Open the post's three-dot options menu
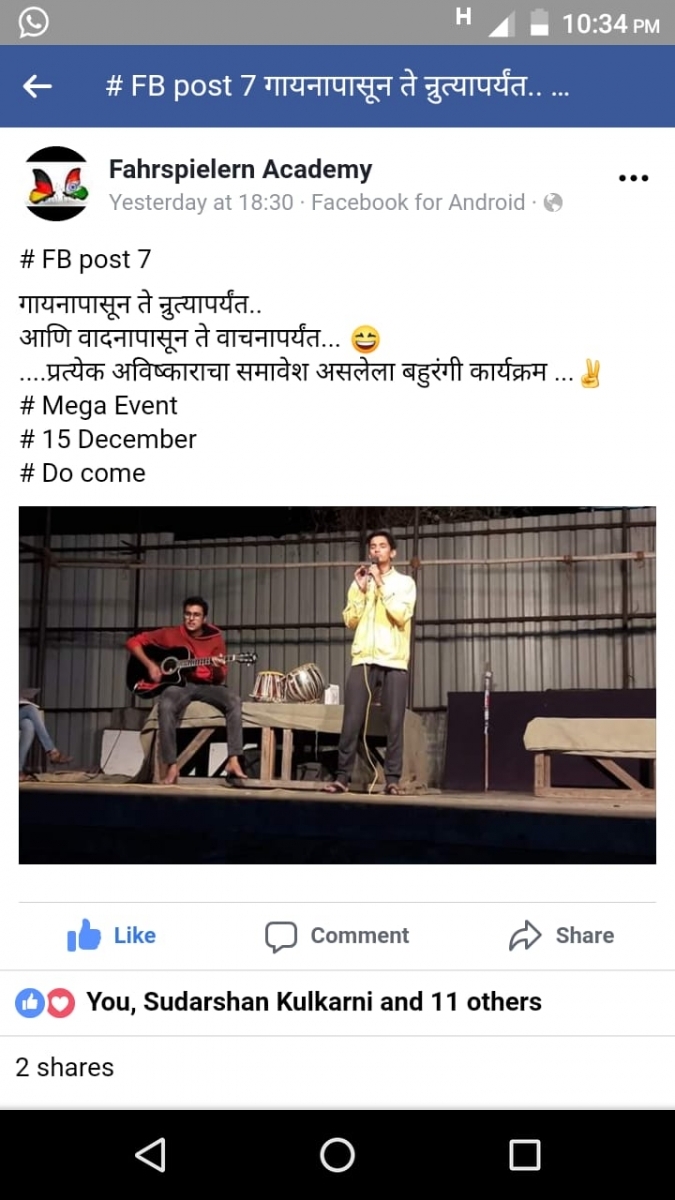 coord(634,179)
